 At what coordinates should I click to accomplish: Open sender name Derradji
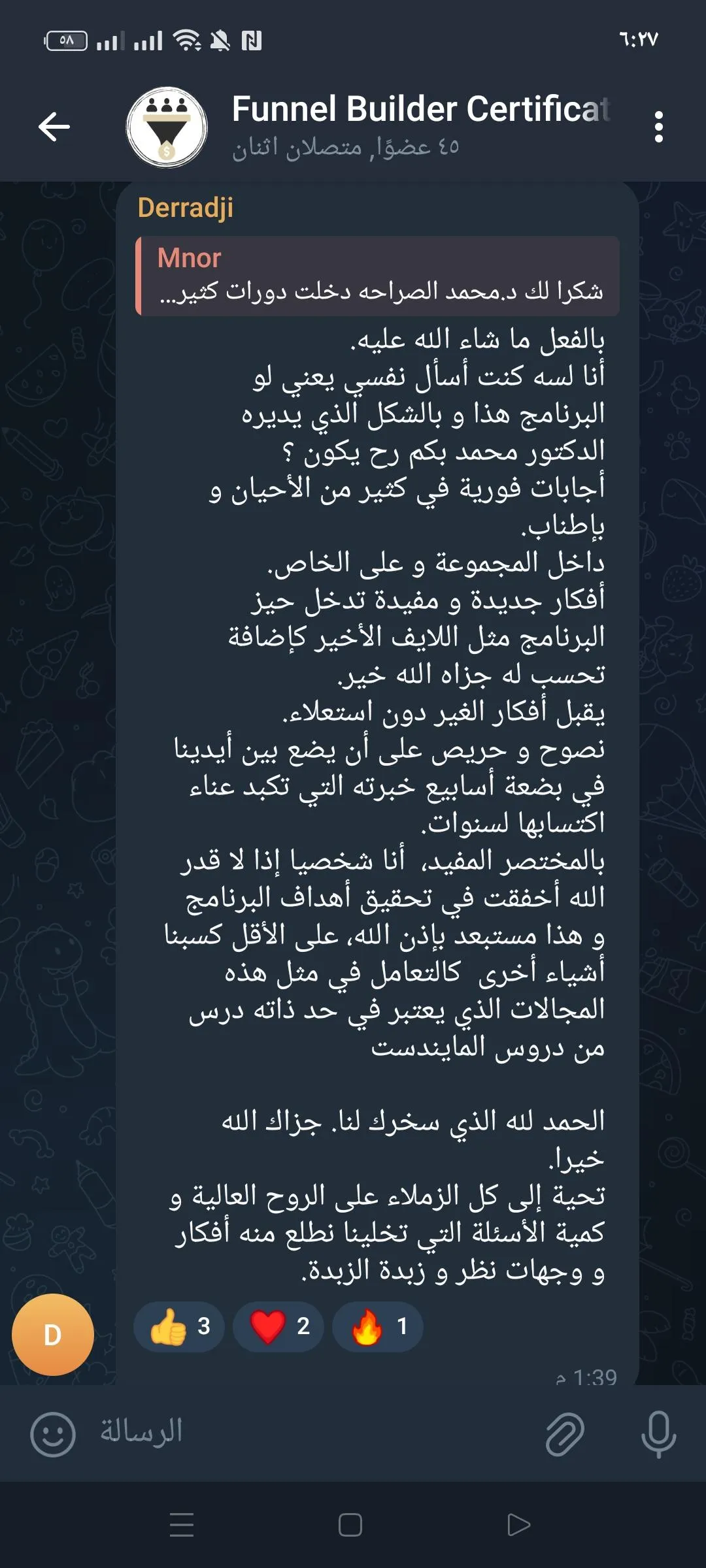[x=186, y=208]
